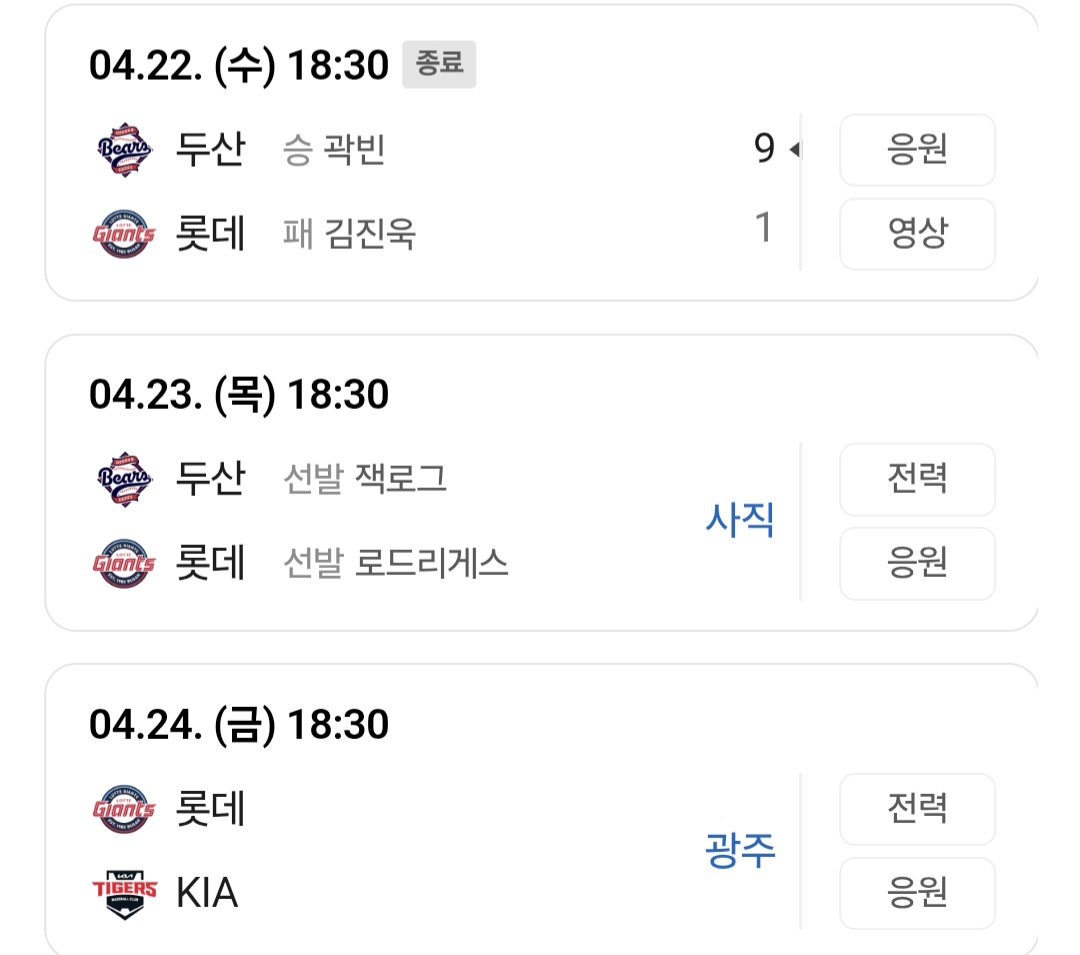Watch 영상 for the 04.22 Doosan-Lotte game
The width and height of the screenshot is (1080, 955).
[917, 234]
